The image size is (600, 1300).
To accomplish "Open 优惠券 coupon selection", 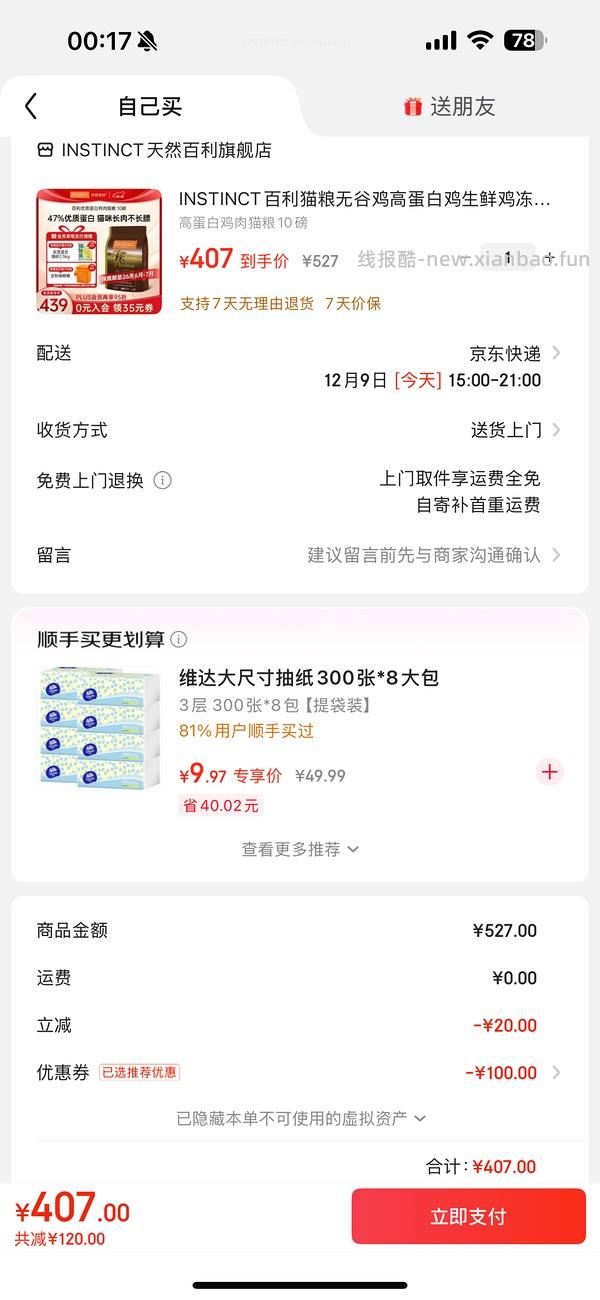I will [512, 1073].
